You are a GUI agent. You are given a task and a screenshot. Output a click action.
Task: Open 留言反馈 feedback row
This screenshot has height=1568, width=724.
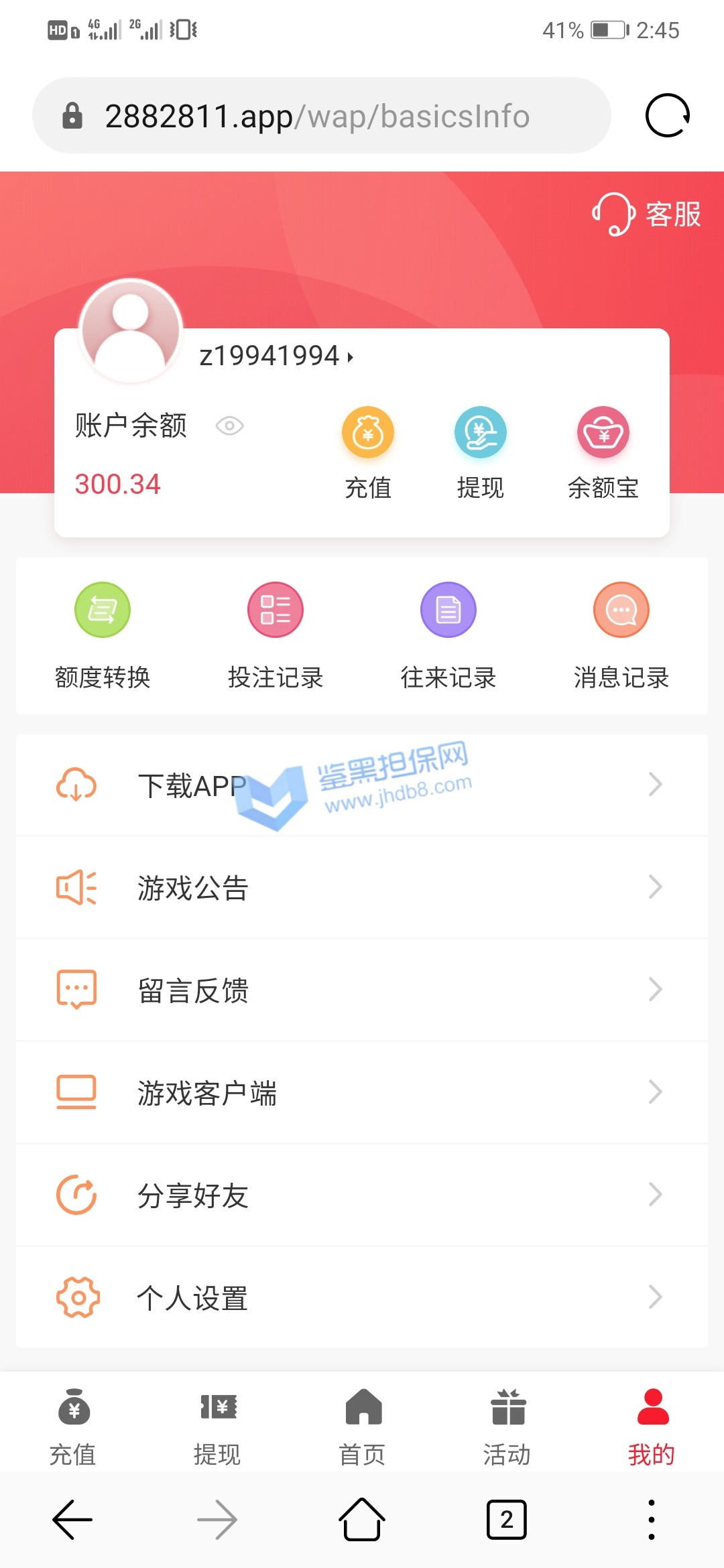362,990
